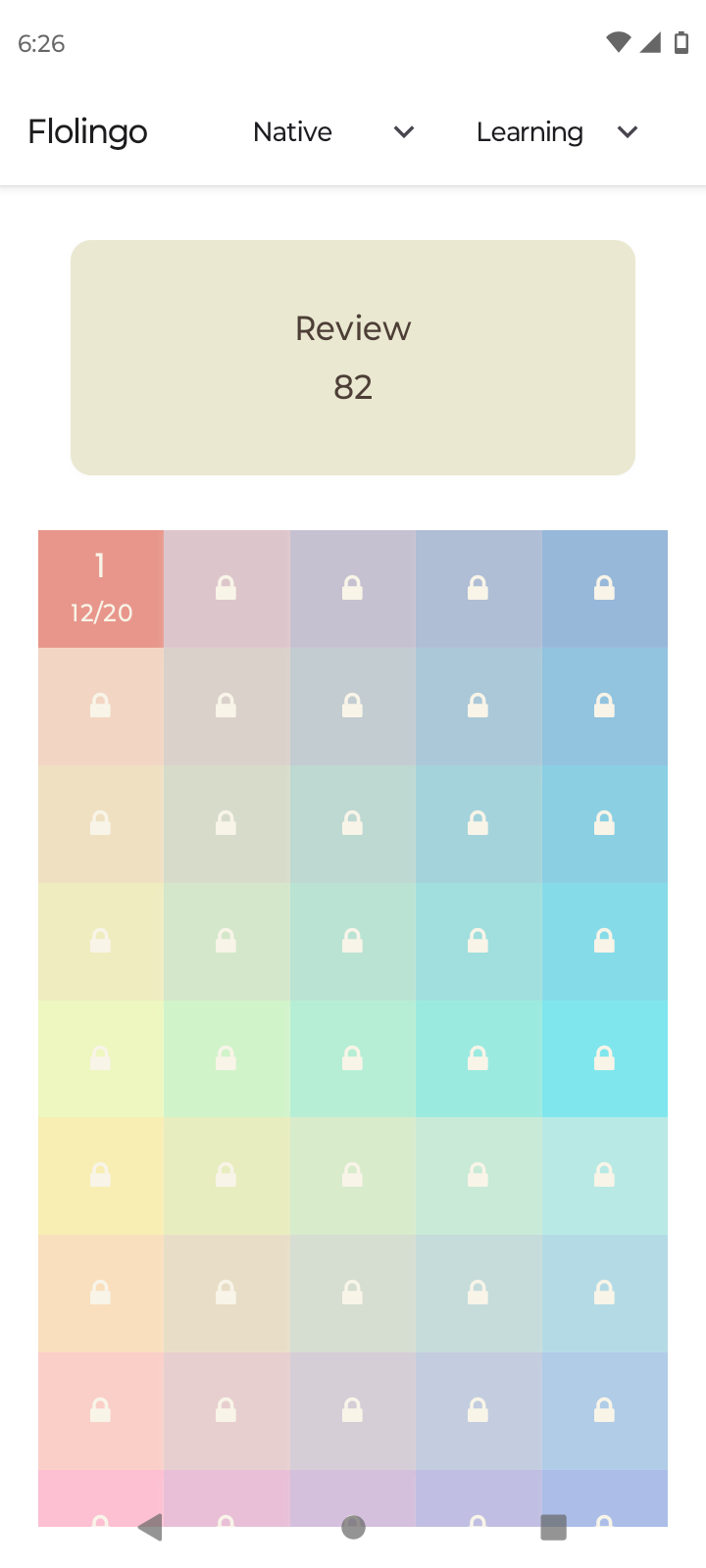Screen dimensions: 706x1568
Task: Go to the system home screen
Action: click(x=353, y=1527)
